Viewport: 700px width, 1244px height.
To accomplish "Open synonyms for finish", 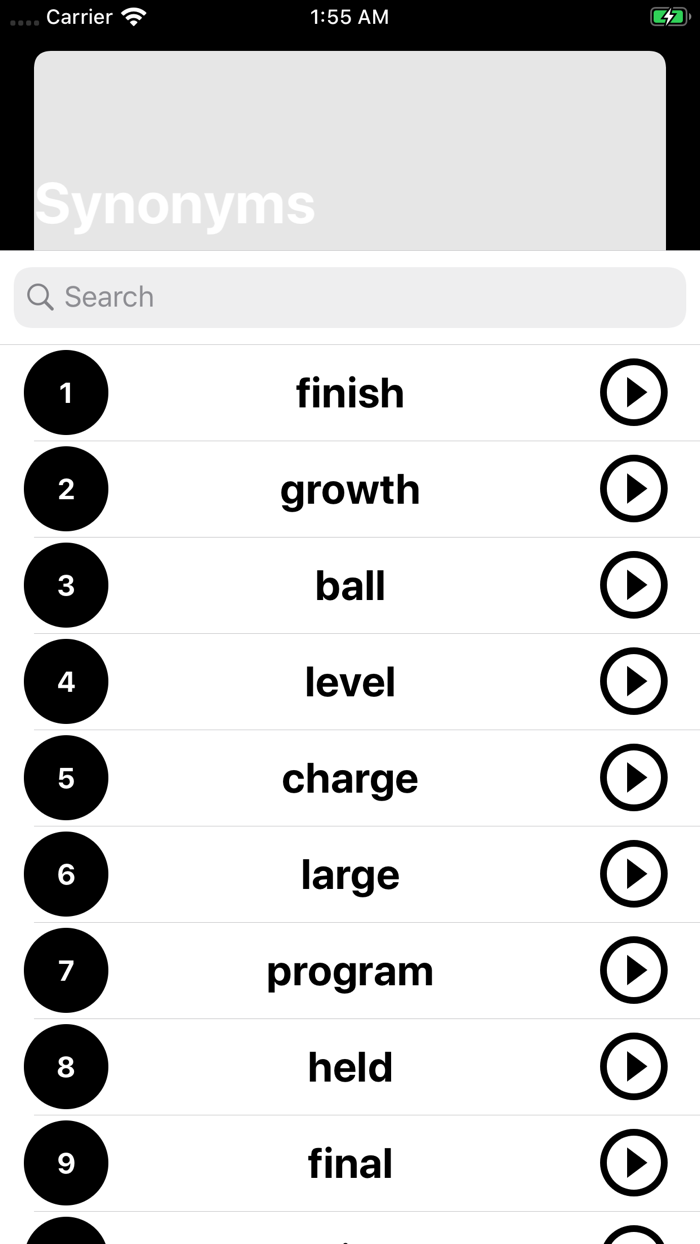I will pyautogui.click(x=350, y=393).
